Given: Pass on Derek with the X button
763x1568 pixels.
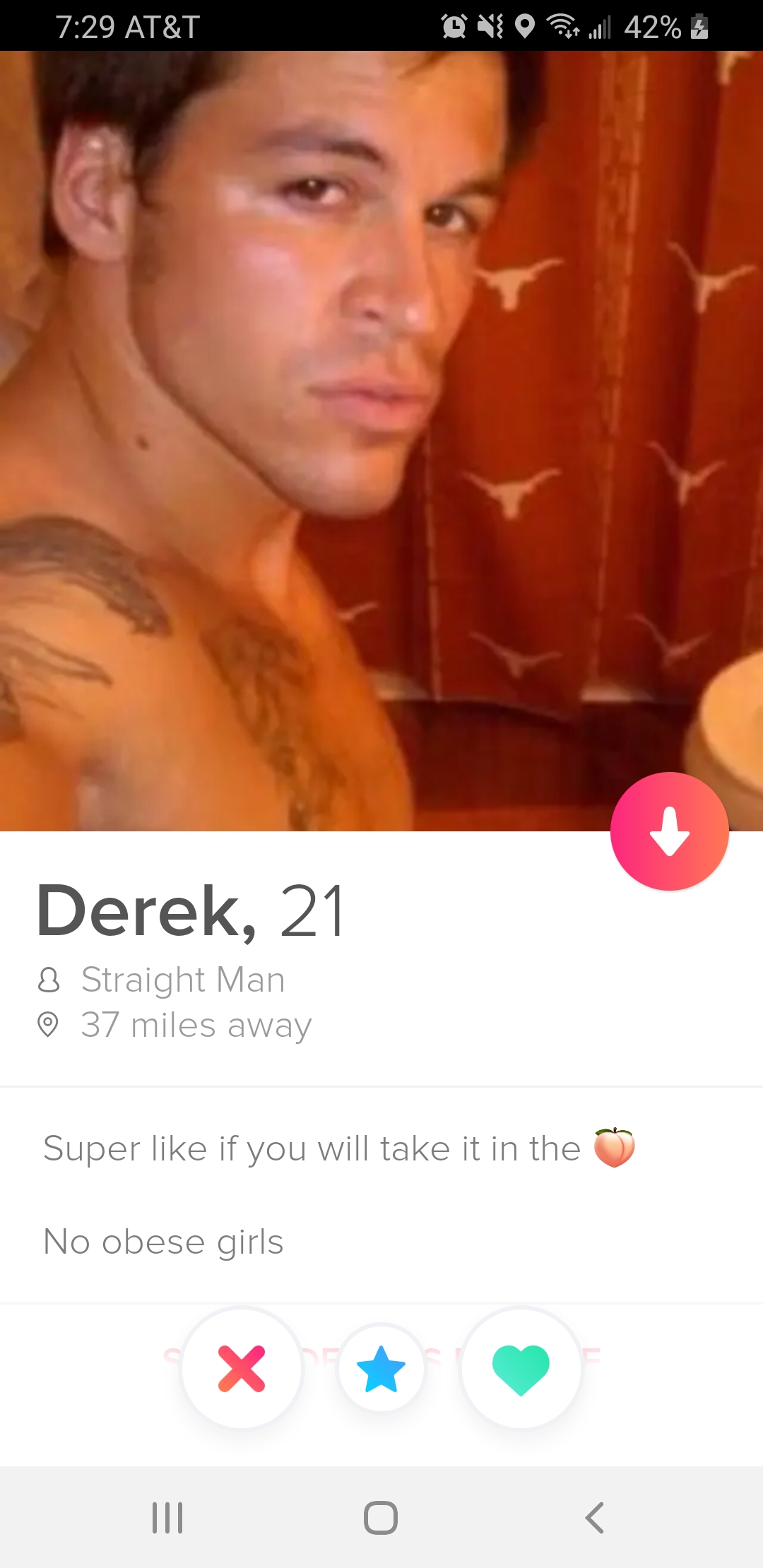Looking at the screenshot, I should pyautogui.click(x=242, y=1368).
